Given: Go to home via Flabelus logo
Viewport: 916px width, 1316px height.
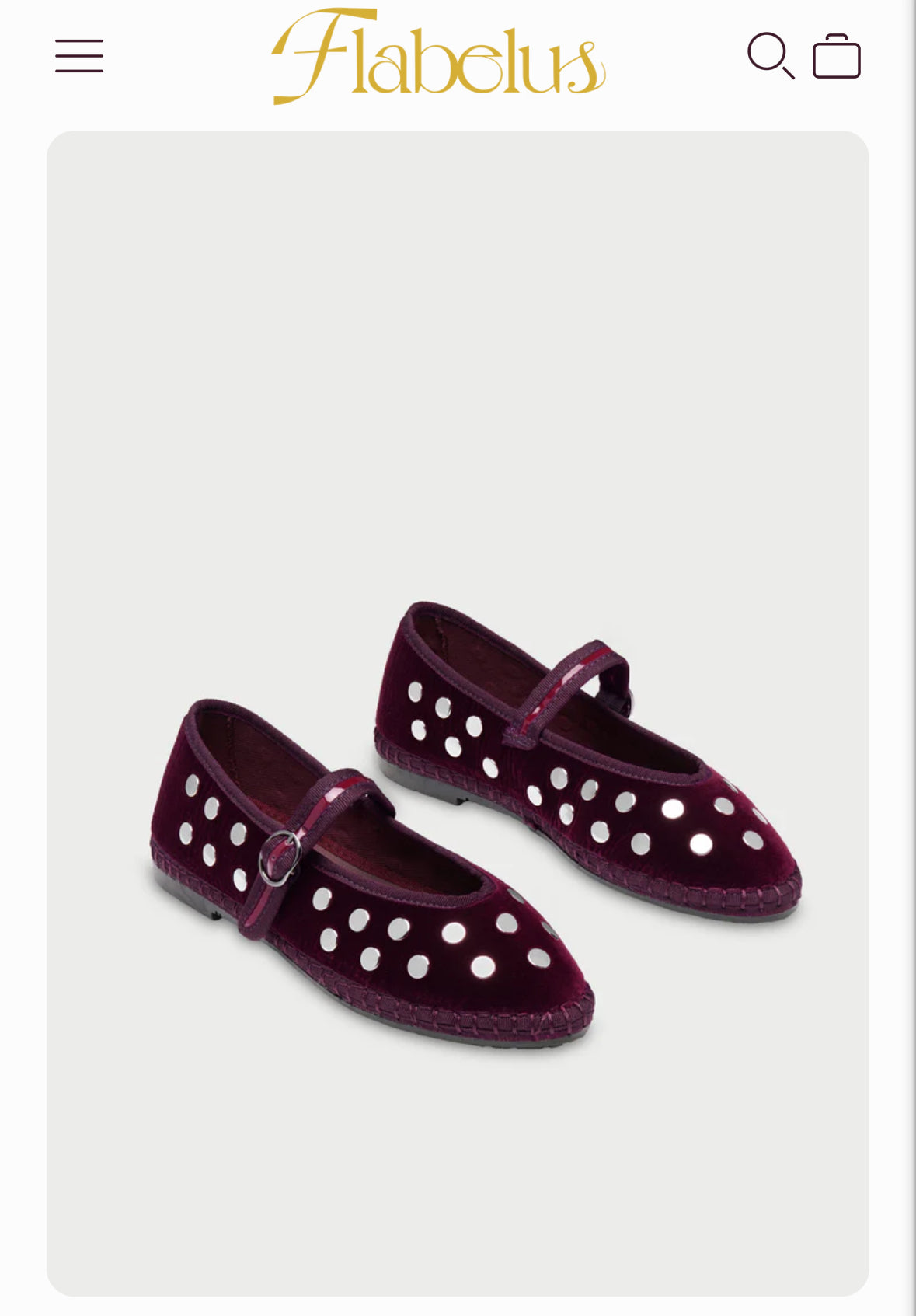Looking at the screenshot, I should point(439,56).
